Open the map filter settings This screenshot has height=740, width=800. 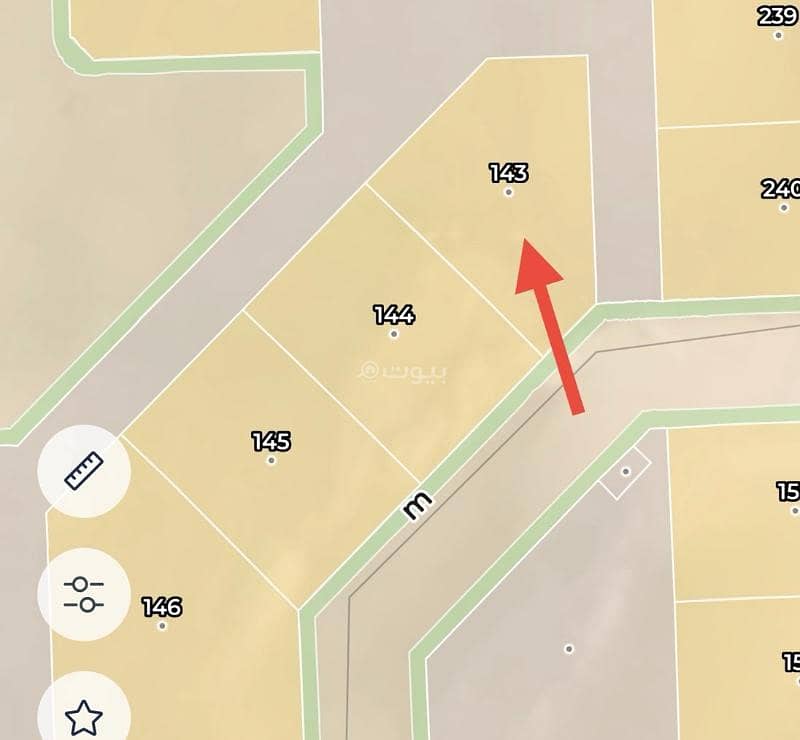[84, 594]
